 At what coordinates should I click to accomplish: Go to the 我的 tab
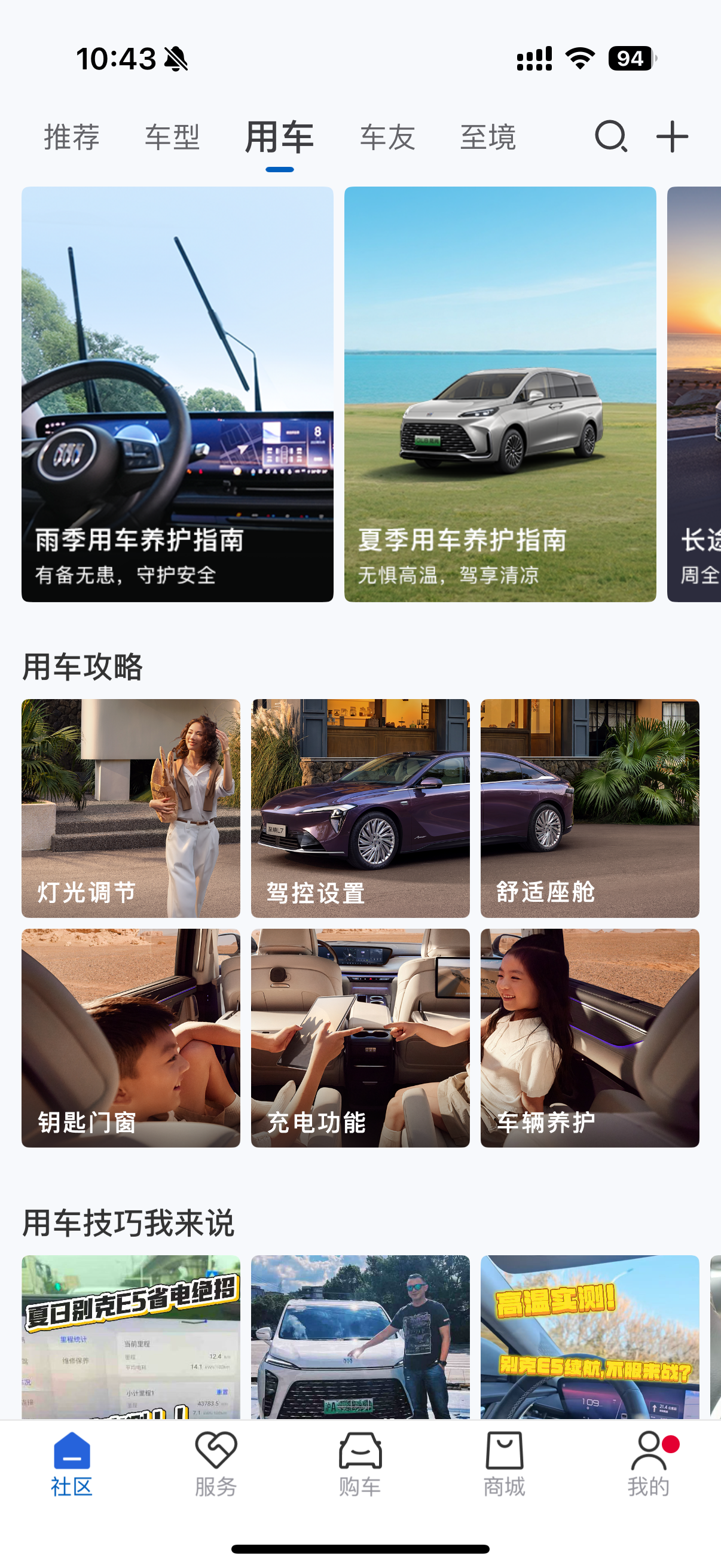649,1463
